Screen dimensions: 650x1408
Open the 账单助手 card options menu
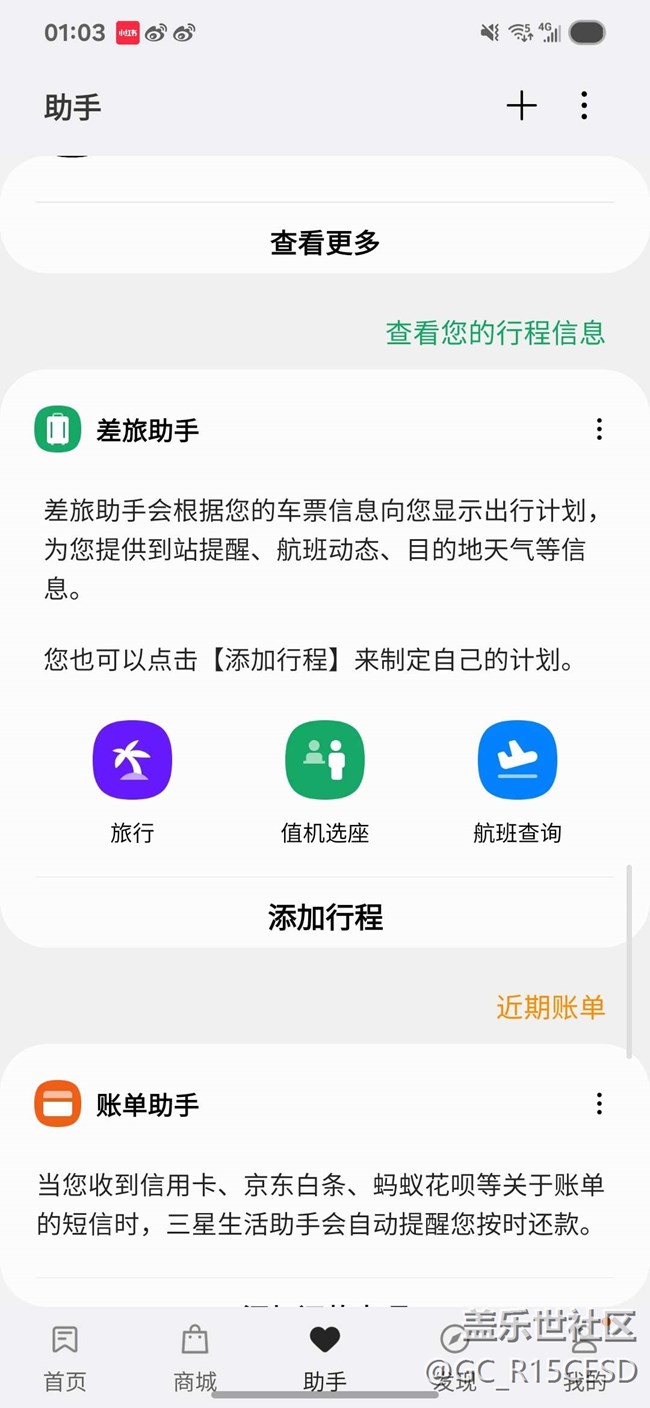(599, 1104)
